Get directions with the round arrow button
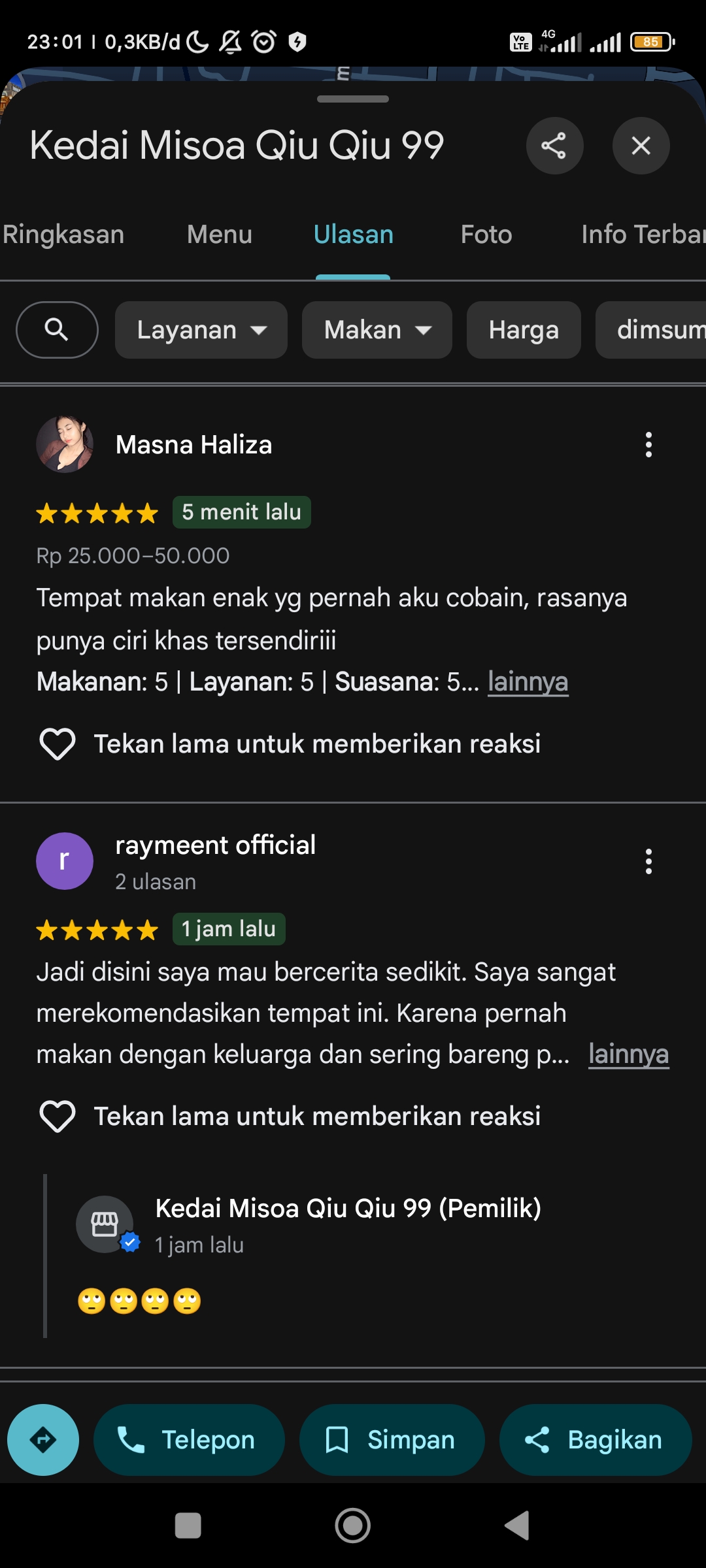Image resolution: width=706 pixels, height=1568 pixels. click(43, 1440)
